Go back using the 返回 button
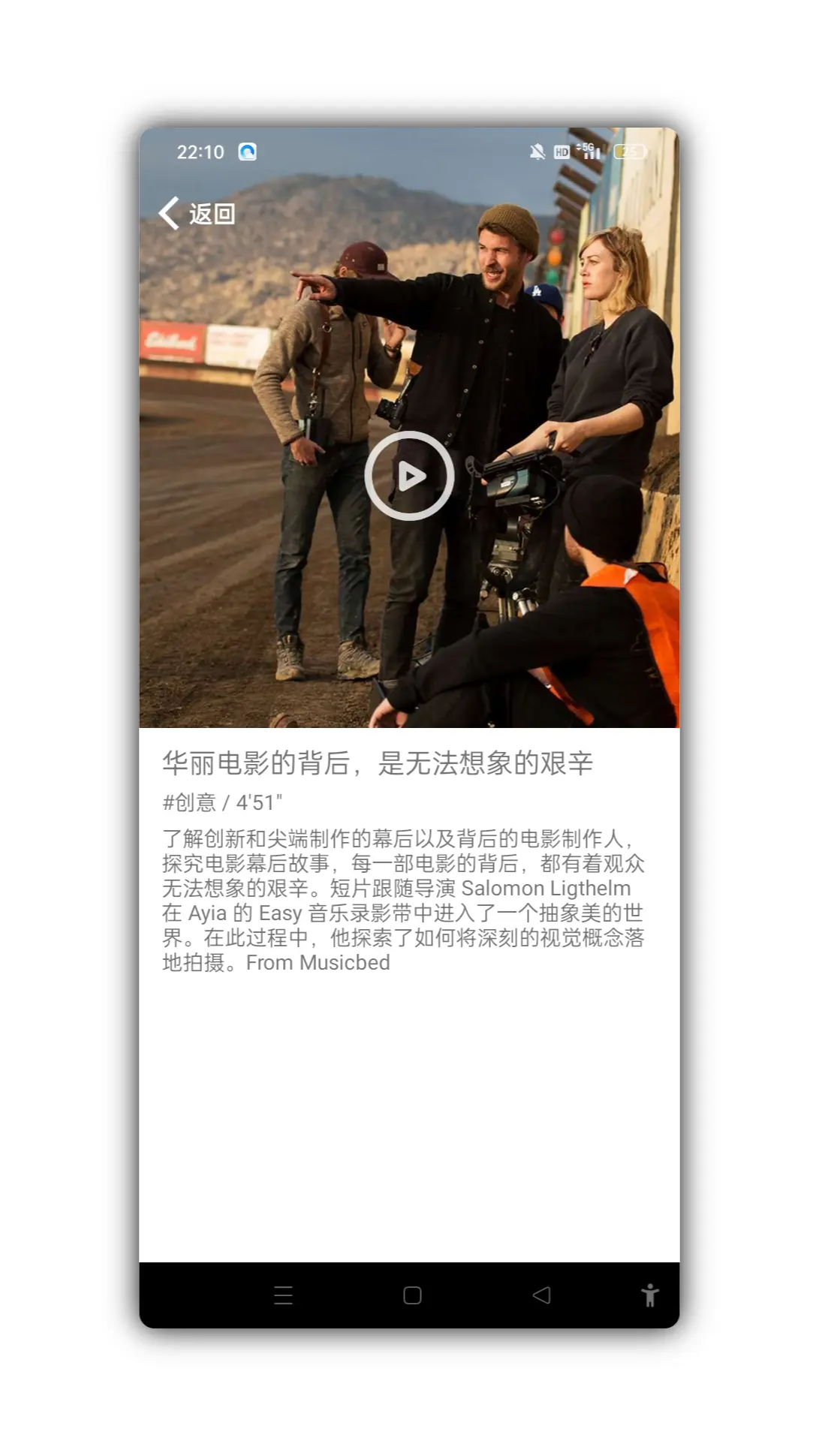This screenshot has height=1456, width=819. pos(197,214)
